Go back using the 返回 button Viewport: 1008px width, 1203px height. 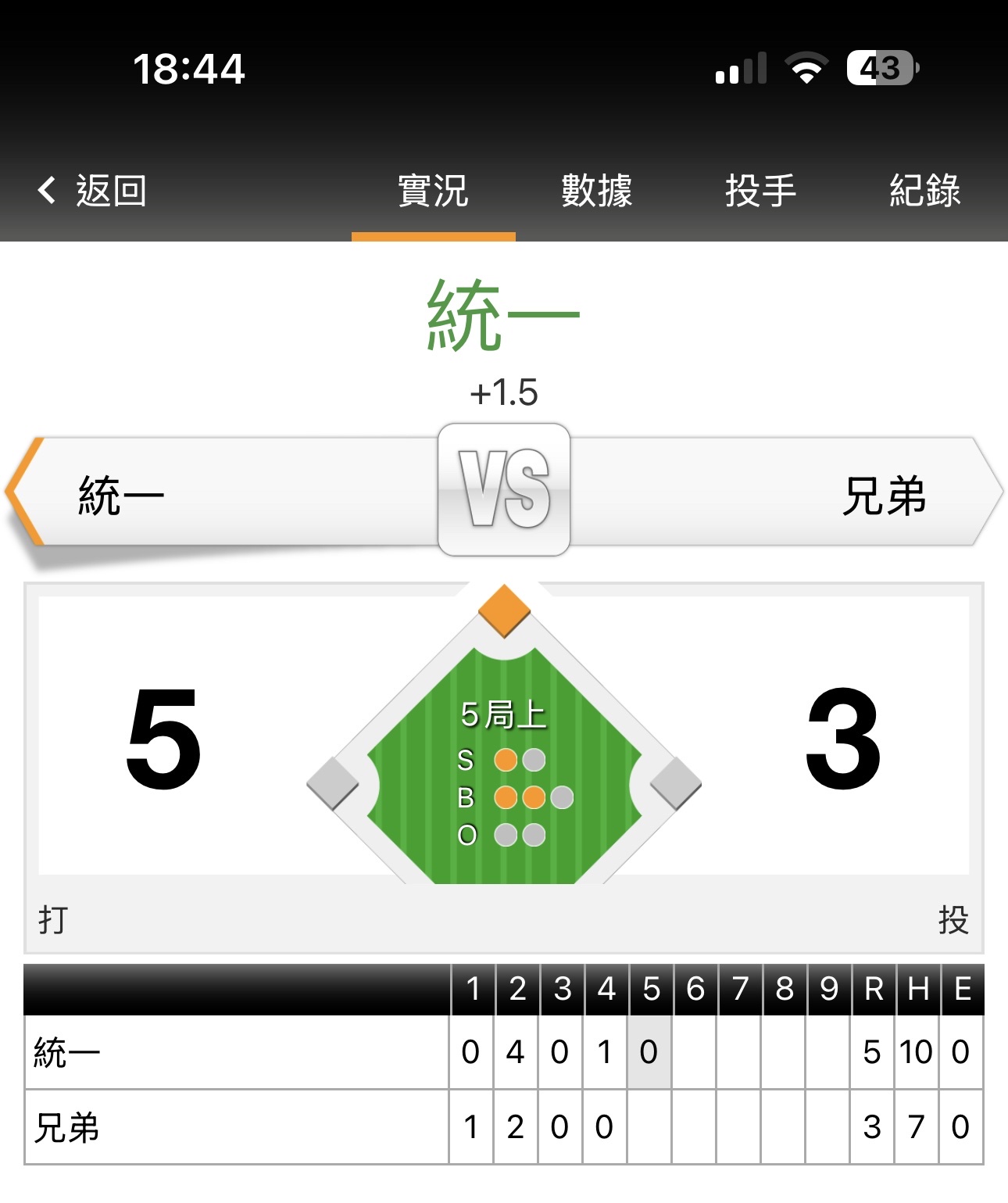tap(92, 191)
